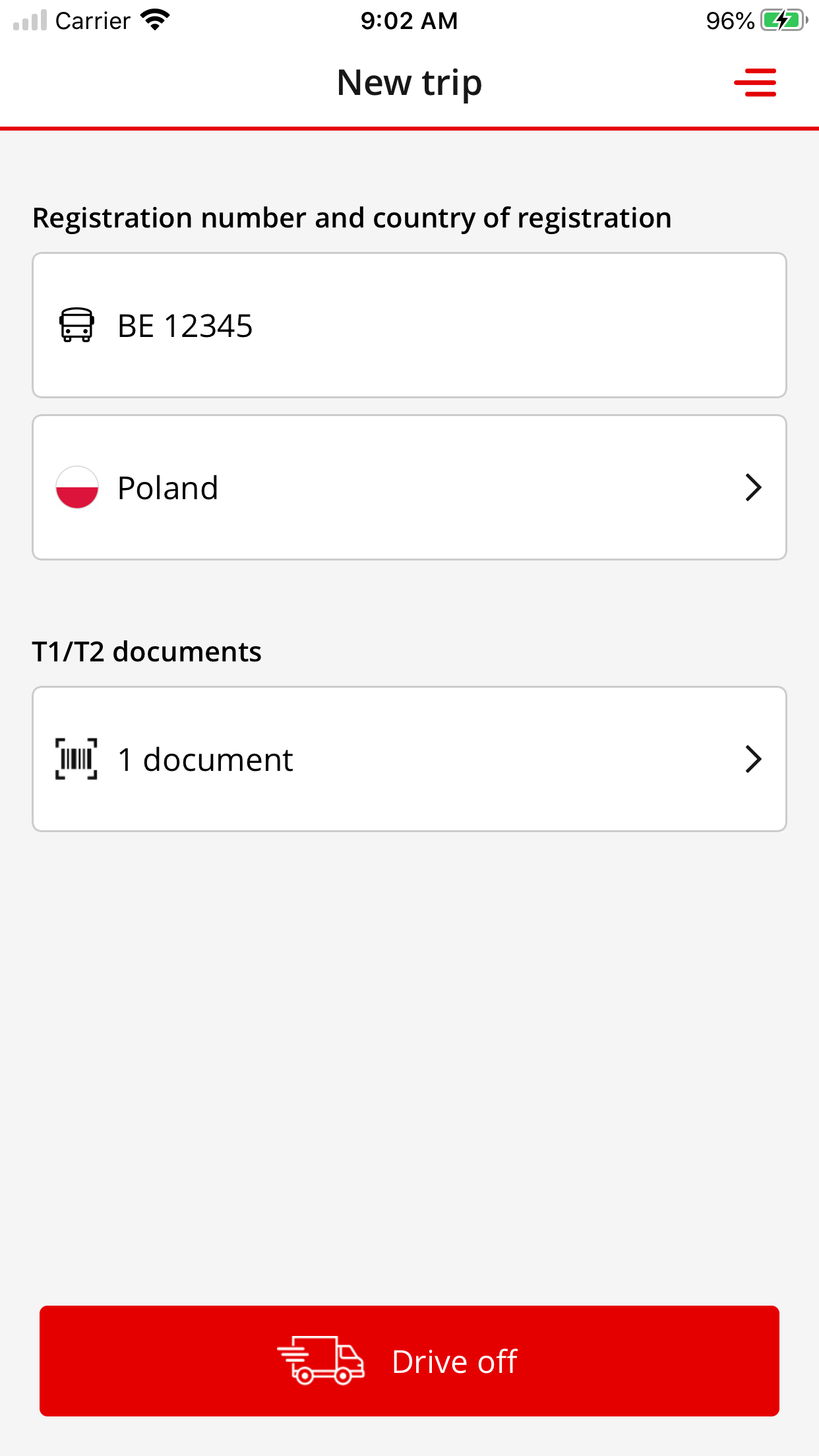Select the New trip title
Screen dimensions: 819x1456
pos(409,82)
